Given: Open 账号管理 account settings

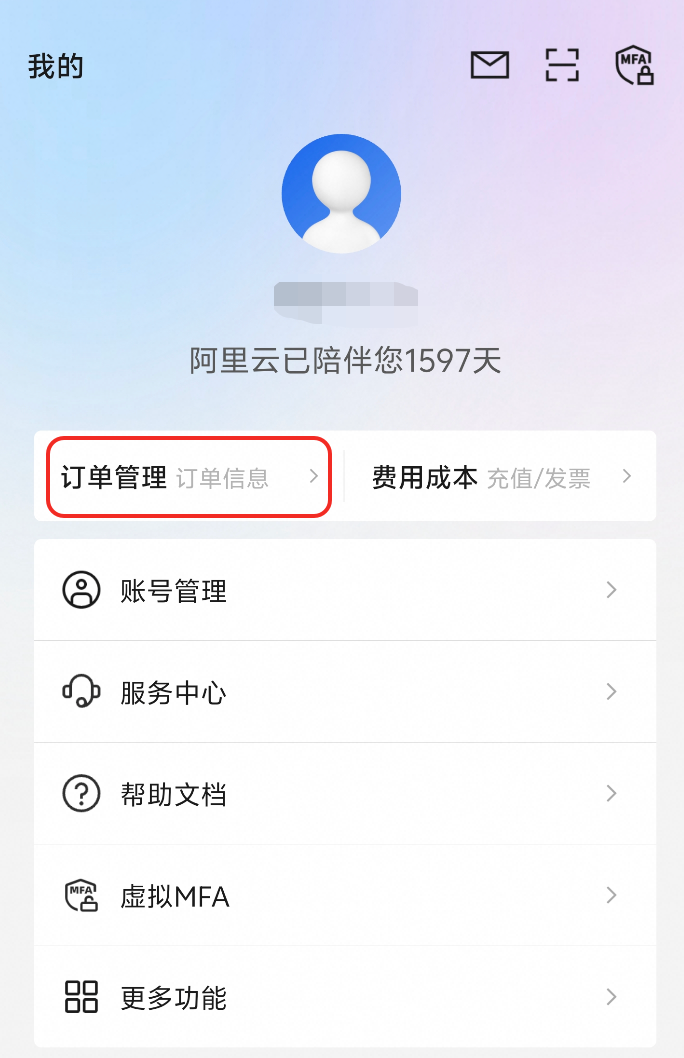Looking at the screenshot, I should click(x=344, y=591).
